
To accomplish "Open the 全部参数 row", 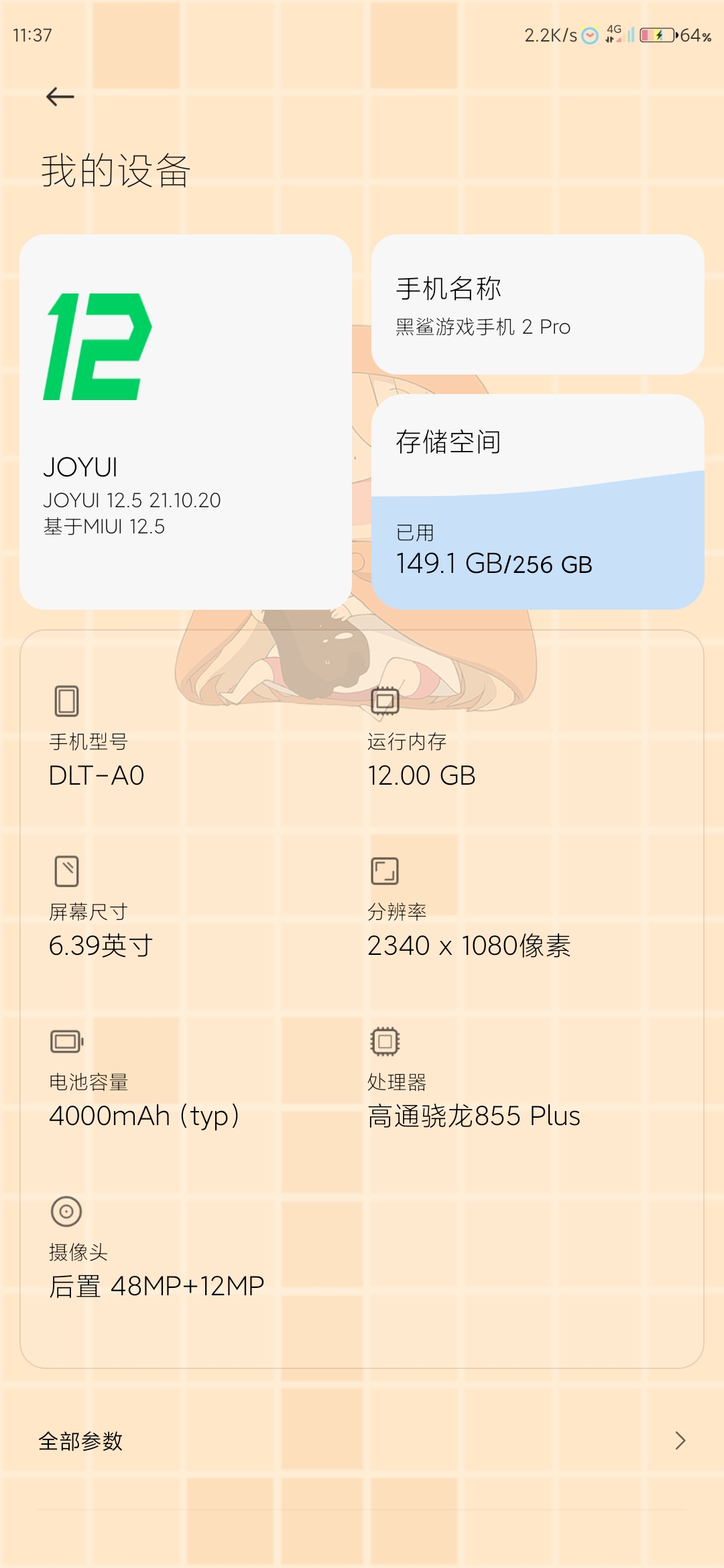I will [x=362, y=1441].
